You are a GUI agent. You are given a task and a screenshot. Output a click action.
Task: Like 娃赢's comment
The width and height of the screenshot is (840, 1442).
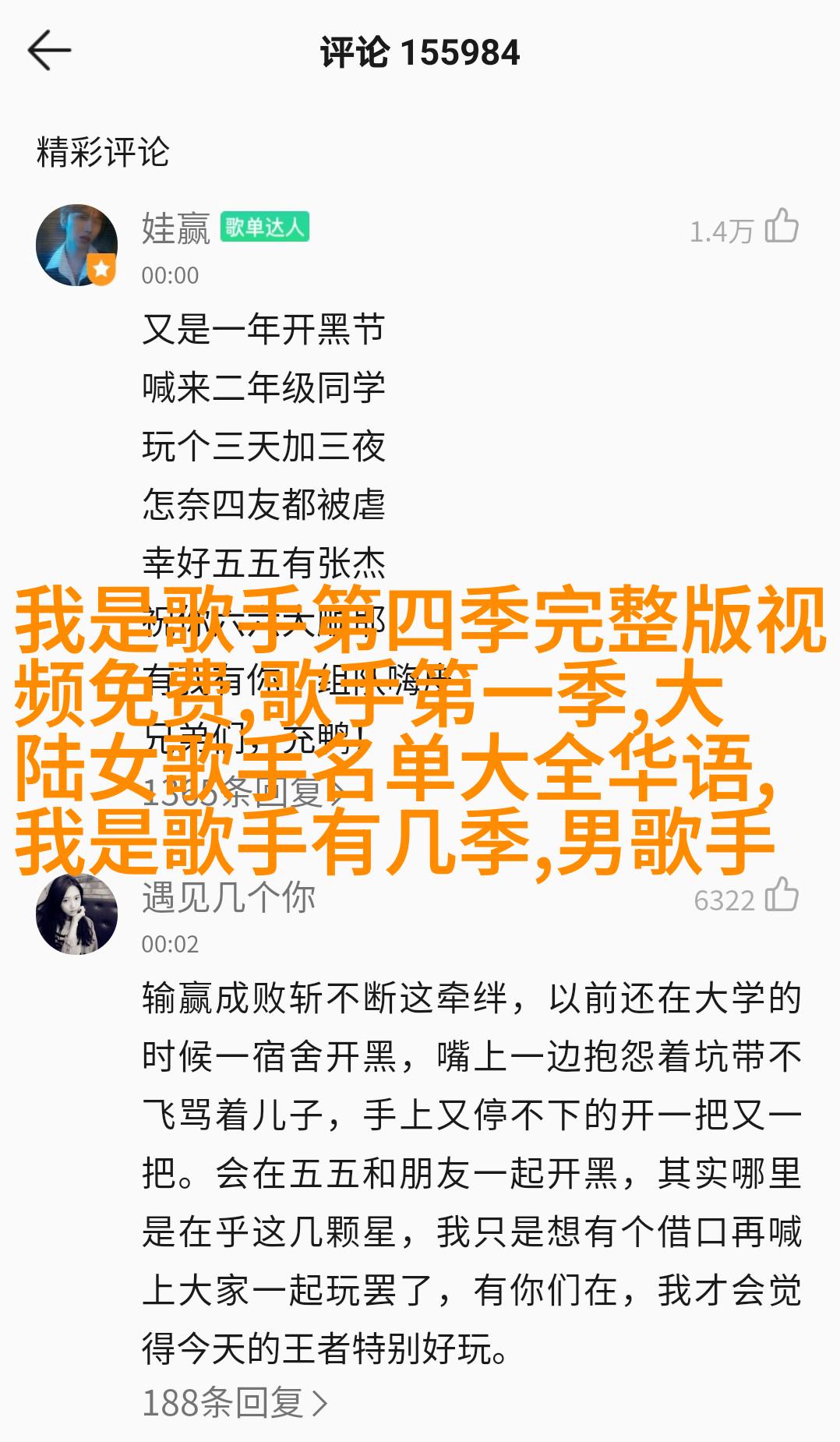(x=782, y=227)
